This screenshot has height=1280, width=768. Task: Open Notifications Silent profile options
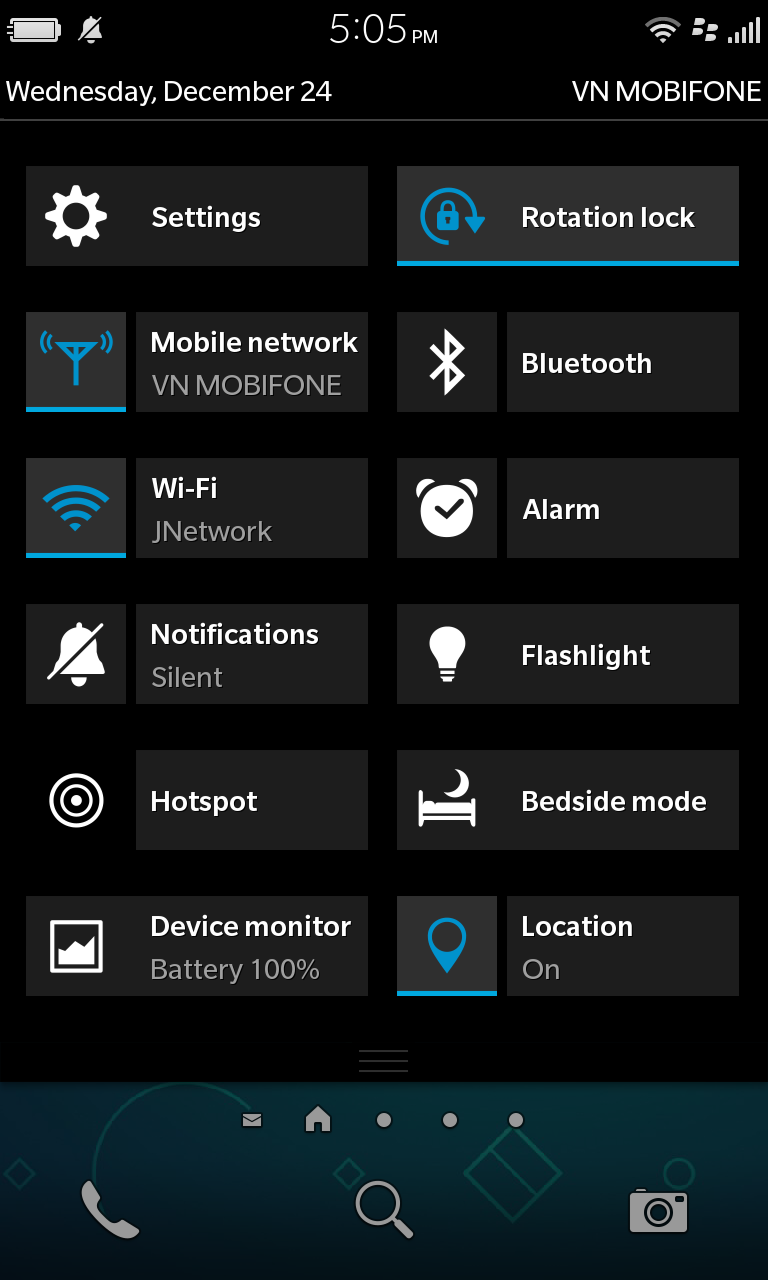click(252, 654)
